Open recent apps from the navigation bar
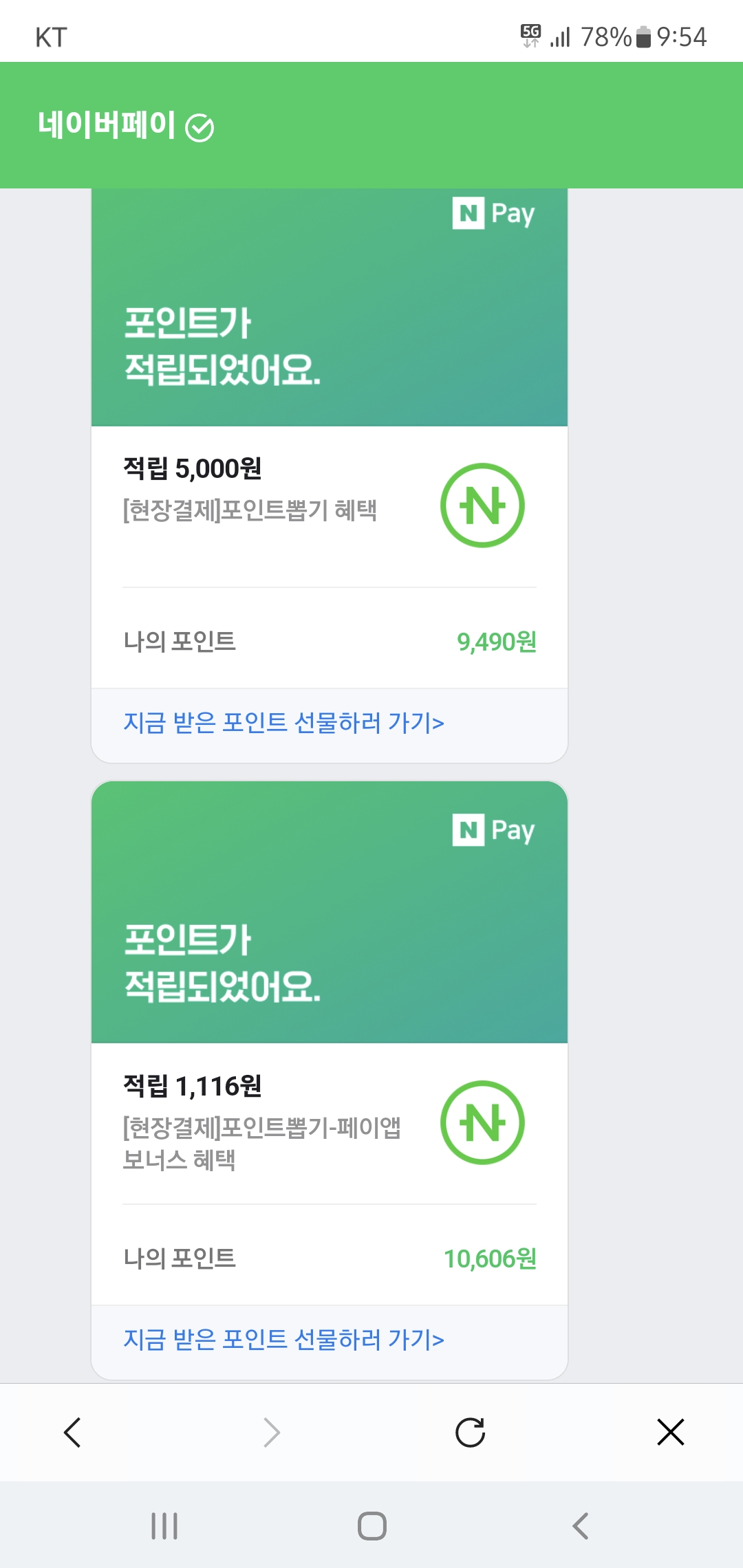 pyautogui.click(x=164, y=1526)
